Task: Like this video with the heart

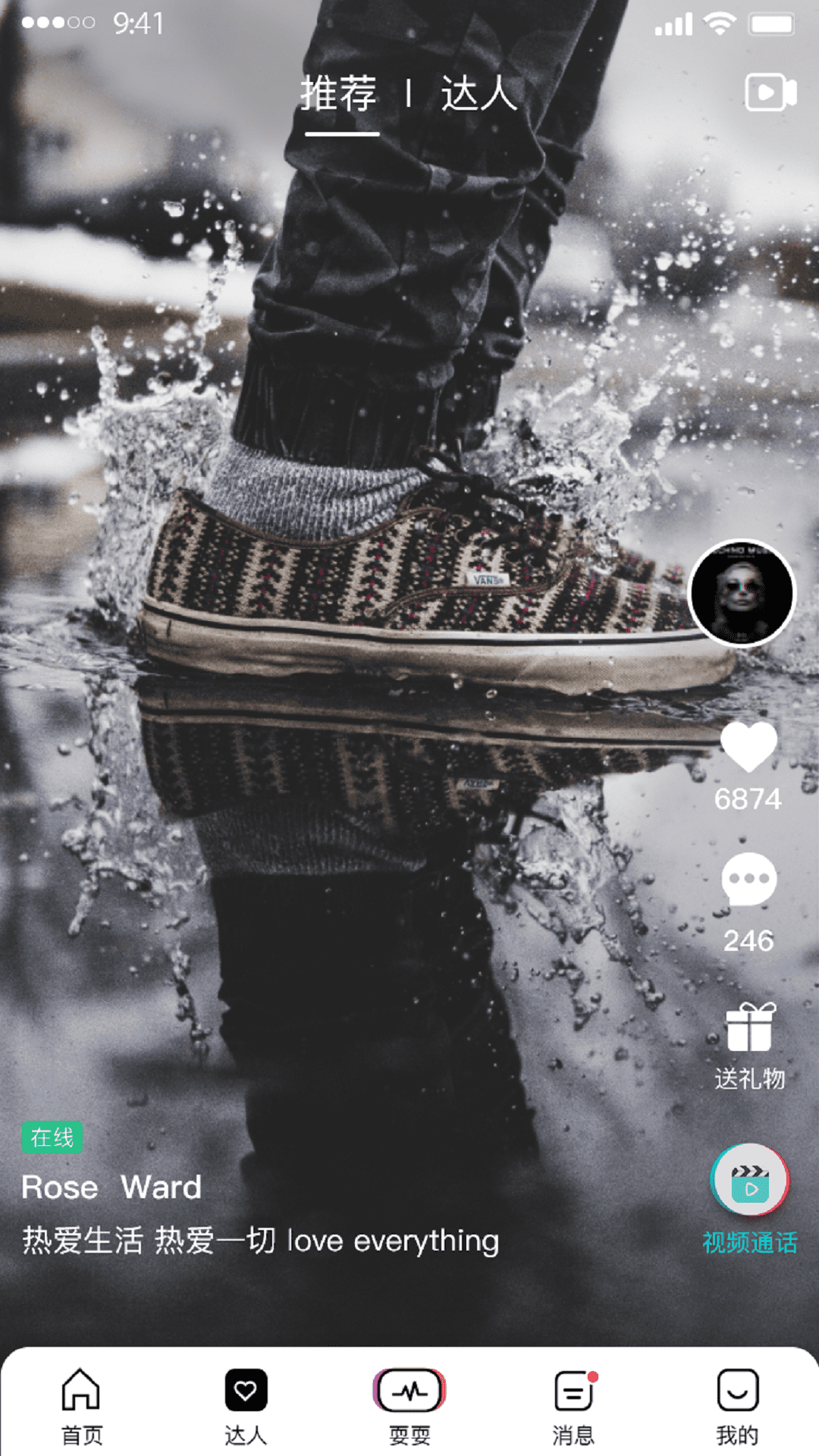Action: pos(748,747)
